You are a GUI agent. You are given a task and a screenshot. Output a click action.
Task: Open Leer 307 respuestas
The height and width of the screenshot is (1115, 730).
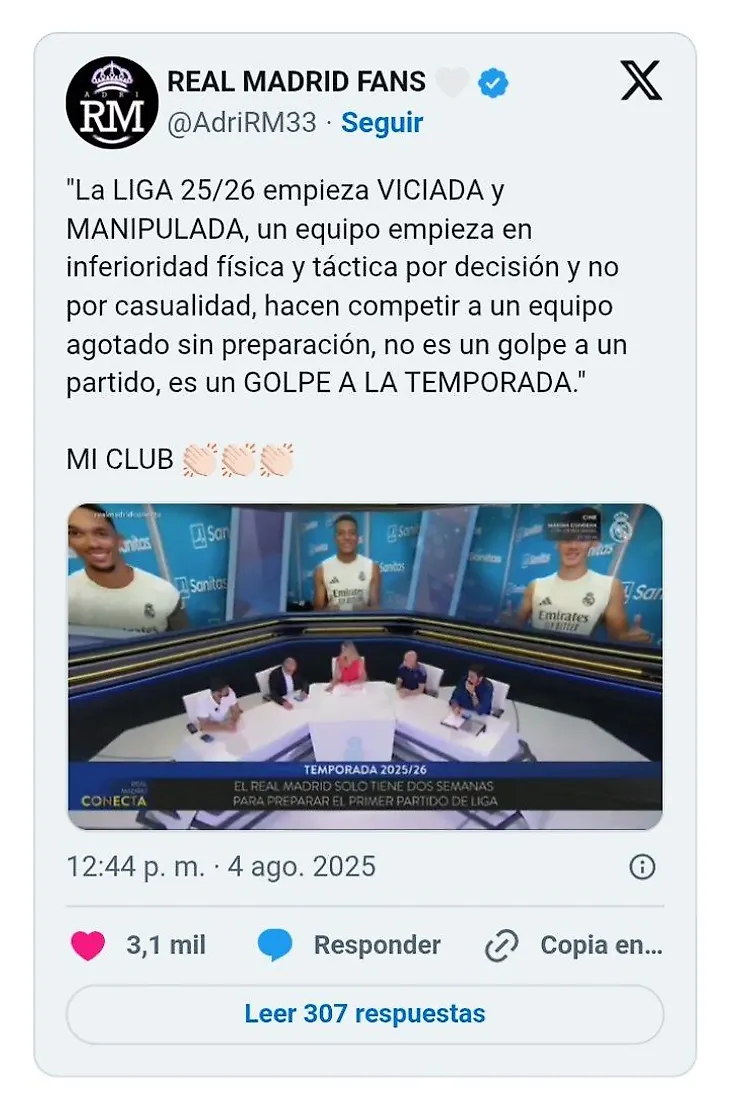(365, 1012)
